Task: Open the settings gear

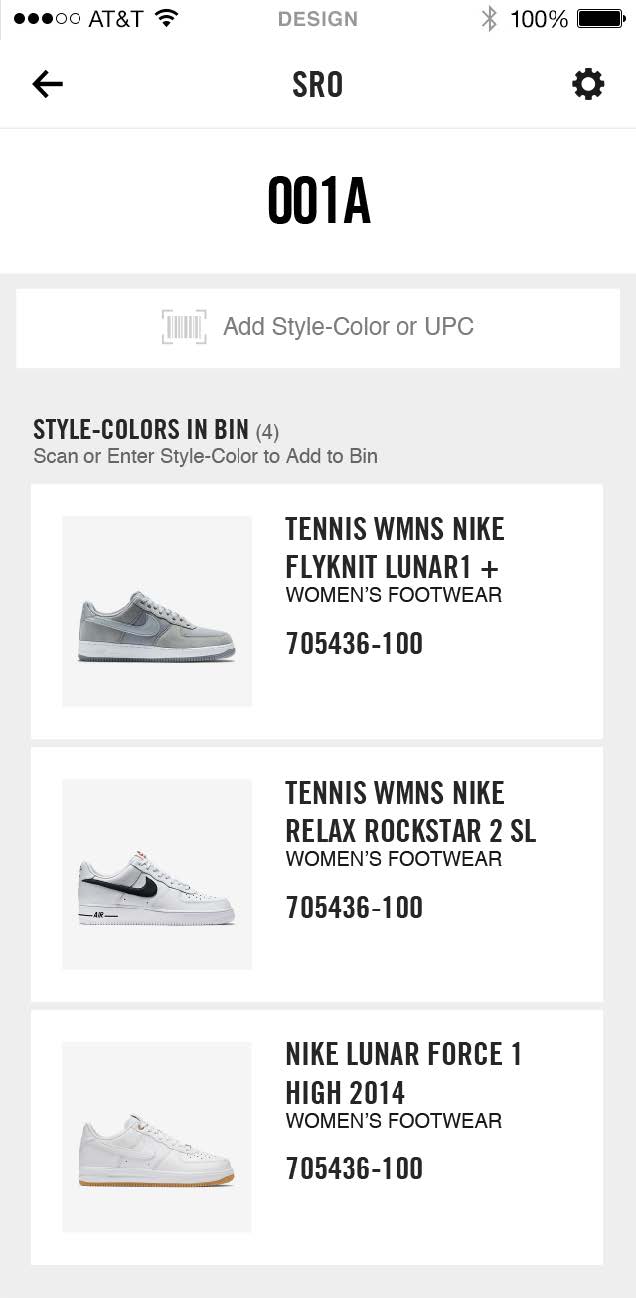Action: tap(588, 85)
